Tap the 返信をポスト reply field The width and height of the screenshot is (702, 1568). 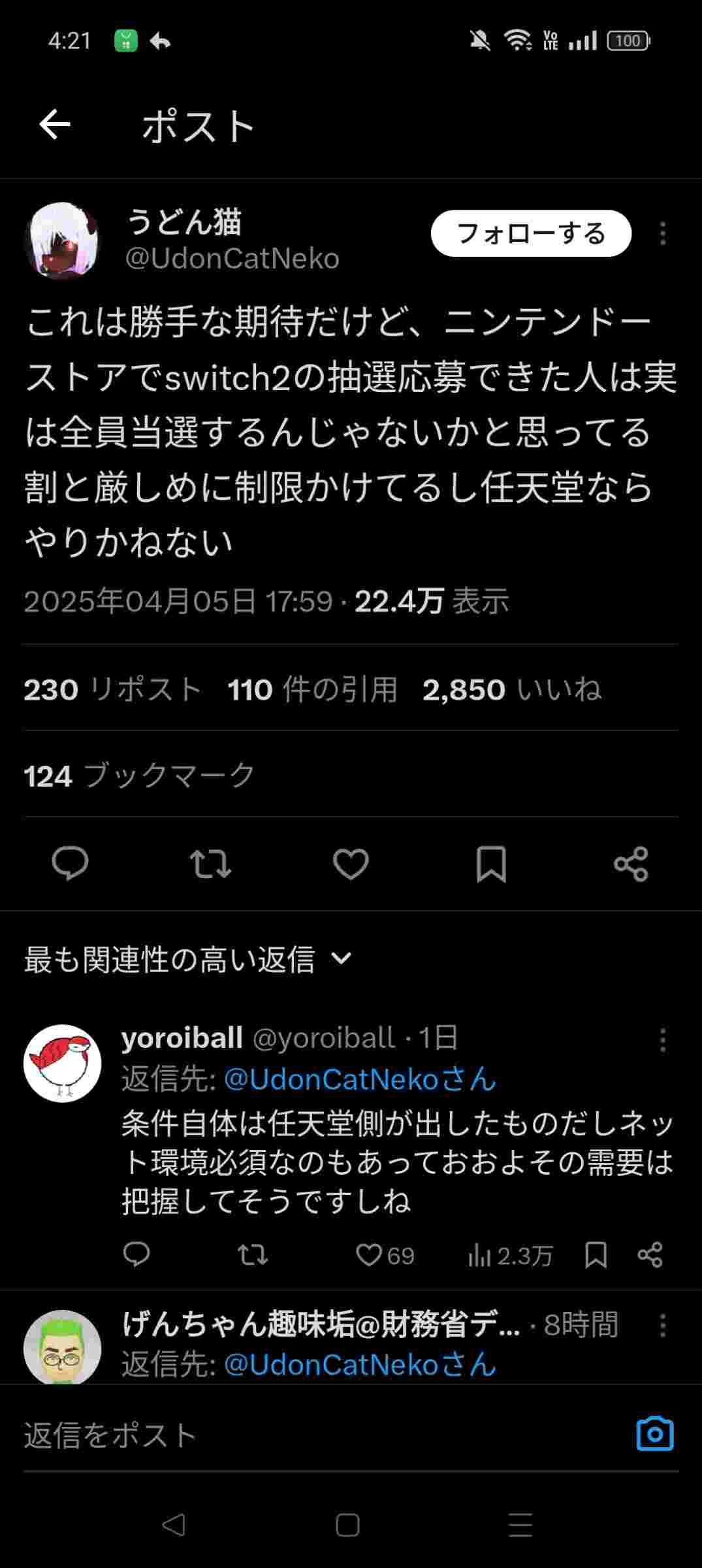click(x=294, y=1435)
